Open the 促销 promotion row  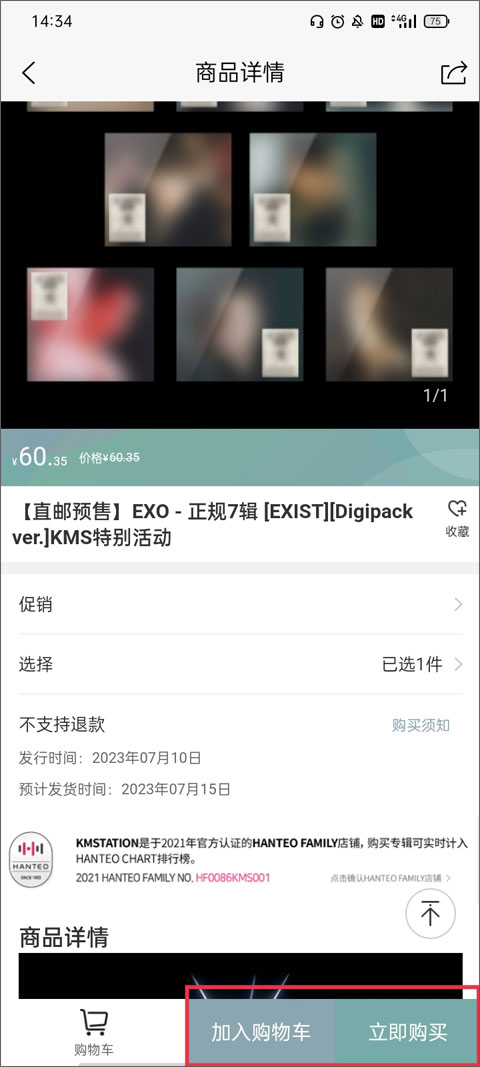tap(240, 604)
